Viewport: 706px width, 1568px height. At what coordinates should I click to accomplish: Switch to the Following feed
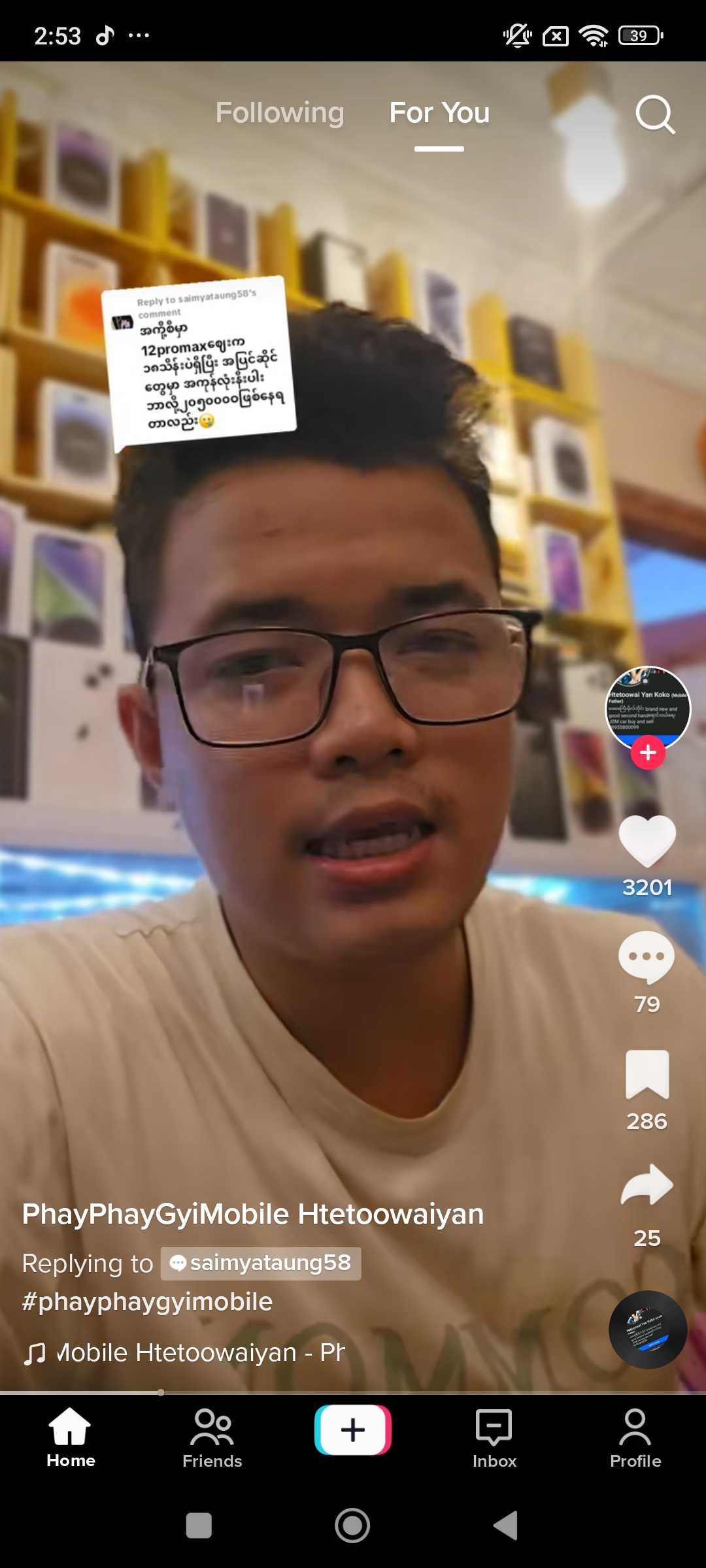[280, 113]
